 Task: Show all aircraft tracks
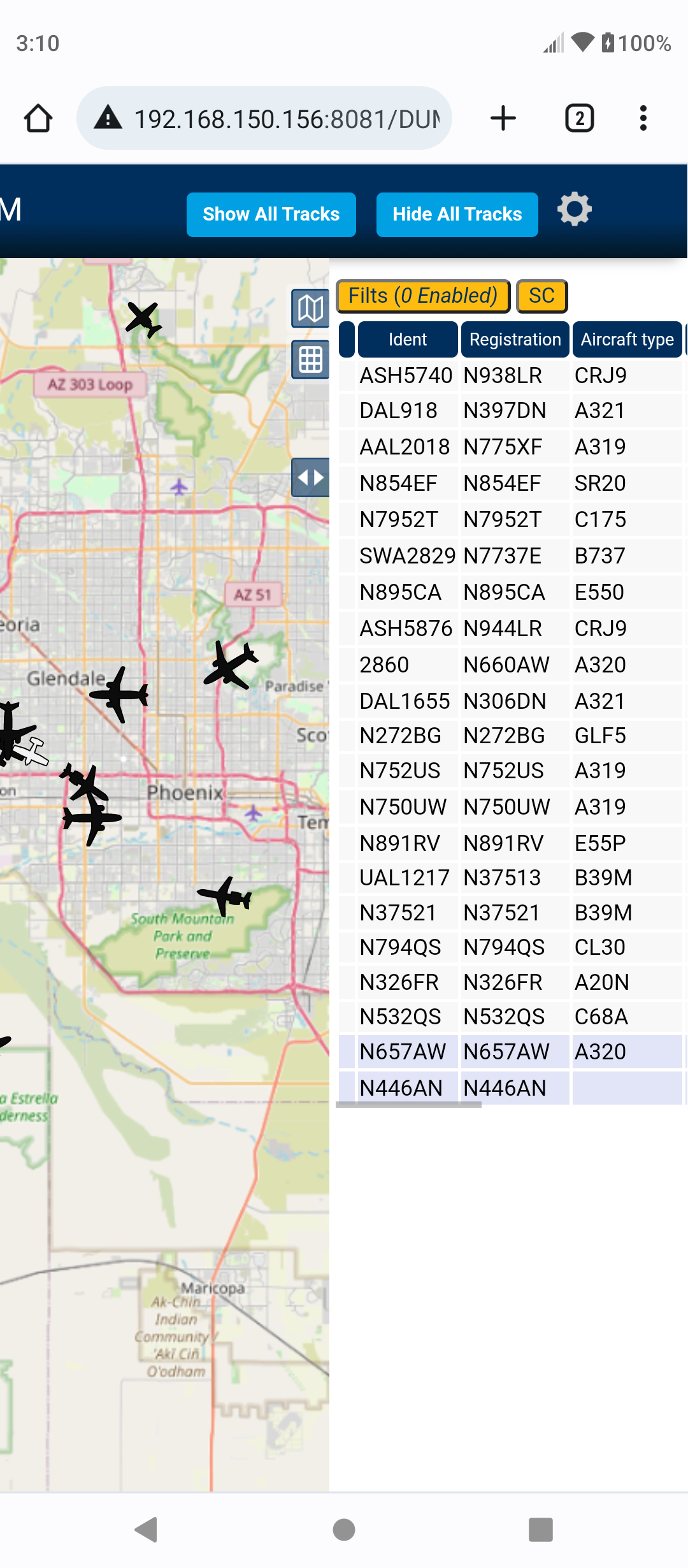pyautogui.click(x=271, y=214)
